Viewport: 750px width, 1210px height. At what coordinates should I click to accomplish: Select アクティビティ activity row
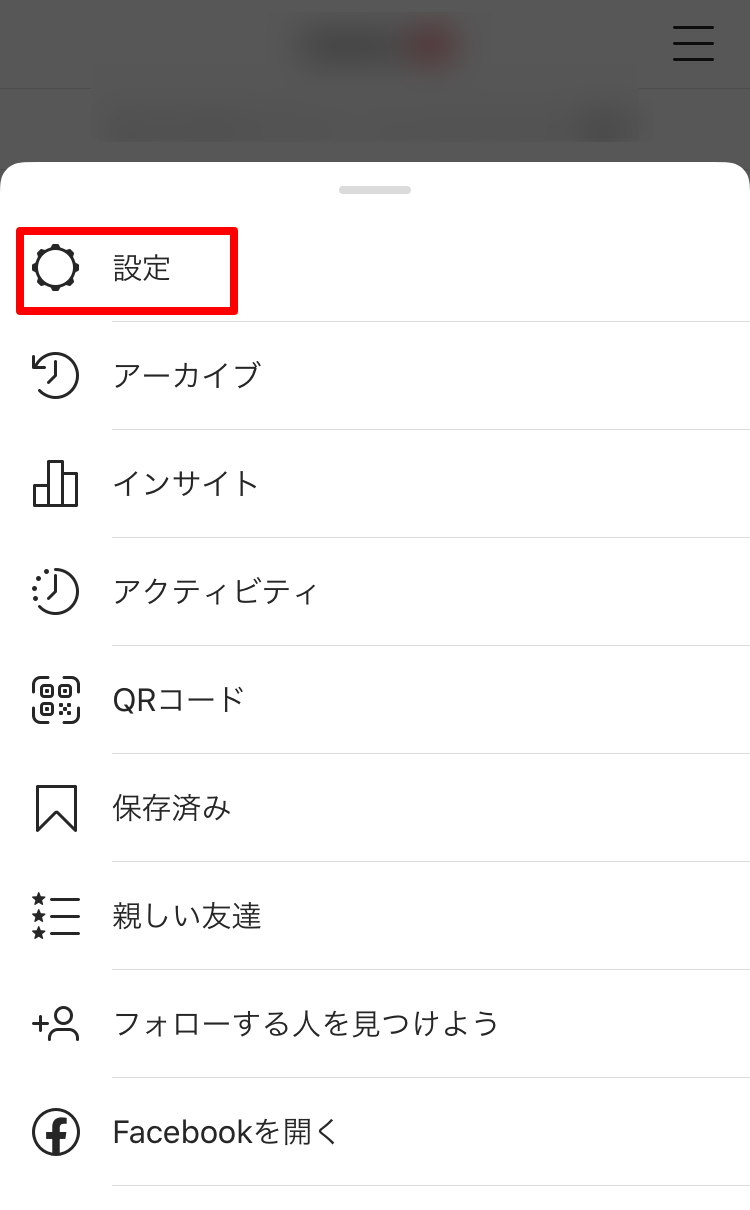click(375, 592)
